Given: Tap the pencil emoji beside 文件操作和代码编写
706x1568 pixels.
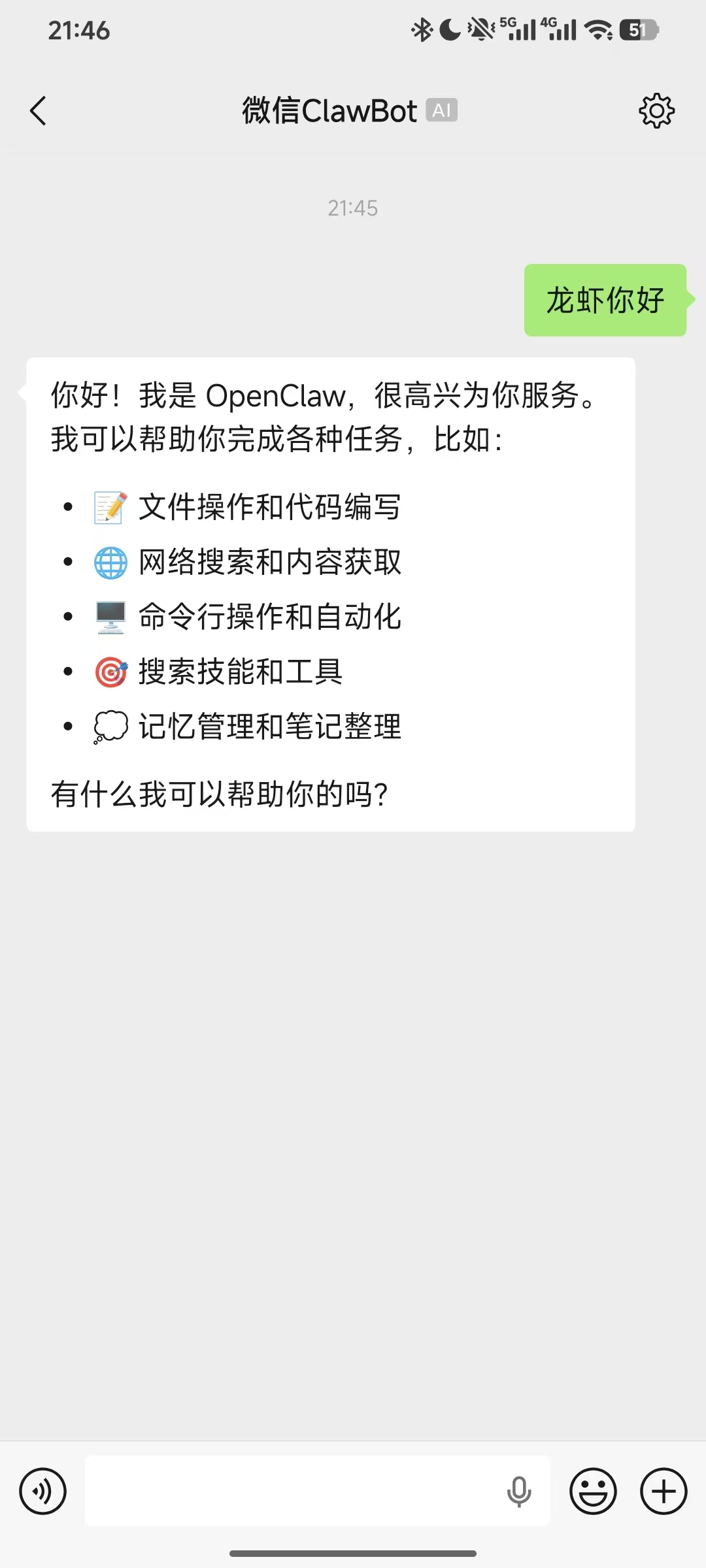Looking at the screenshot, I should pyautogui.click(x=110, y=507).
